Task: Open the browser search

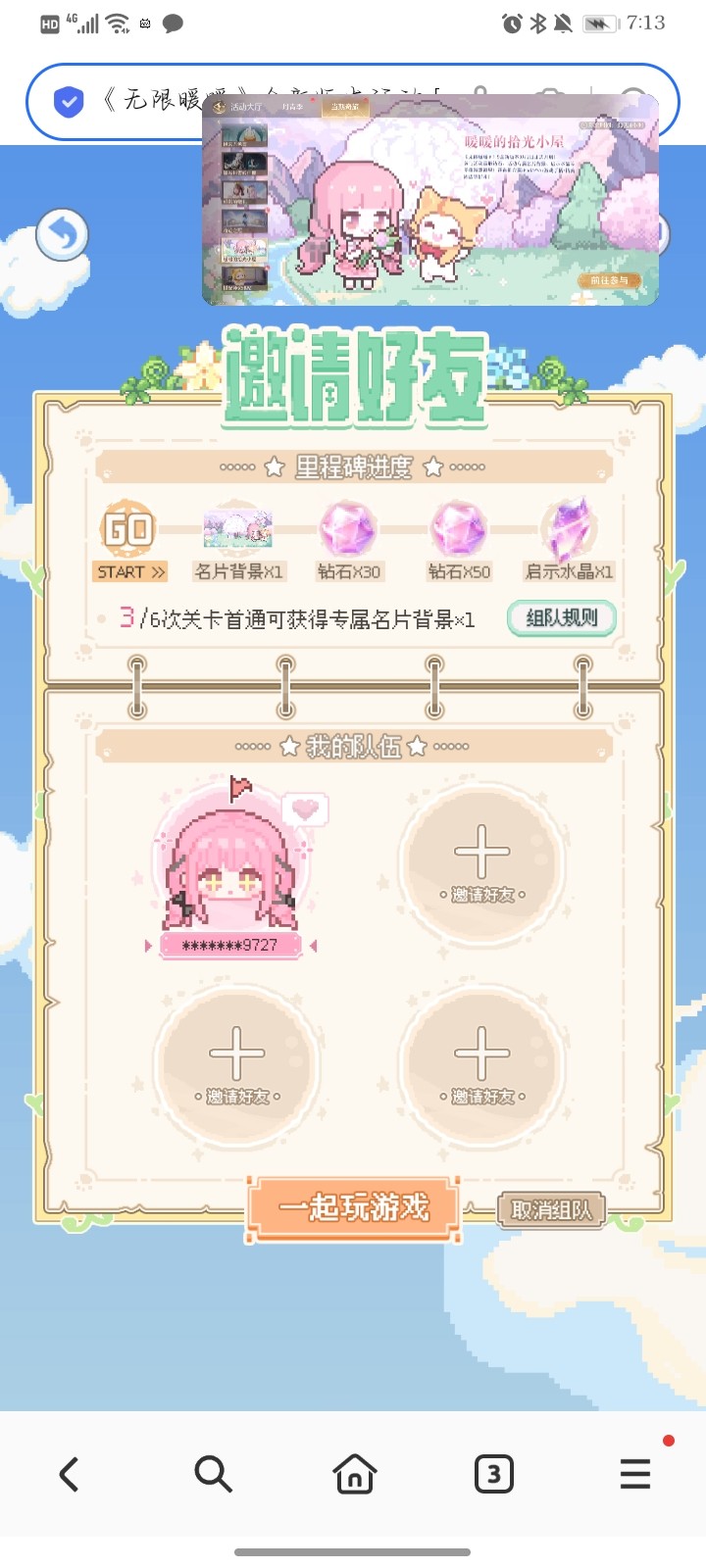Action: coord(212,1474)
